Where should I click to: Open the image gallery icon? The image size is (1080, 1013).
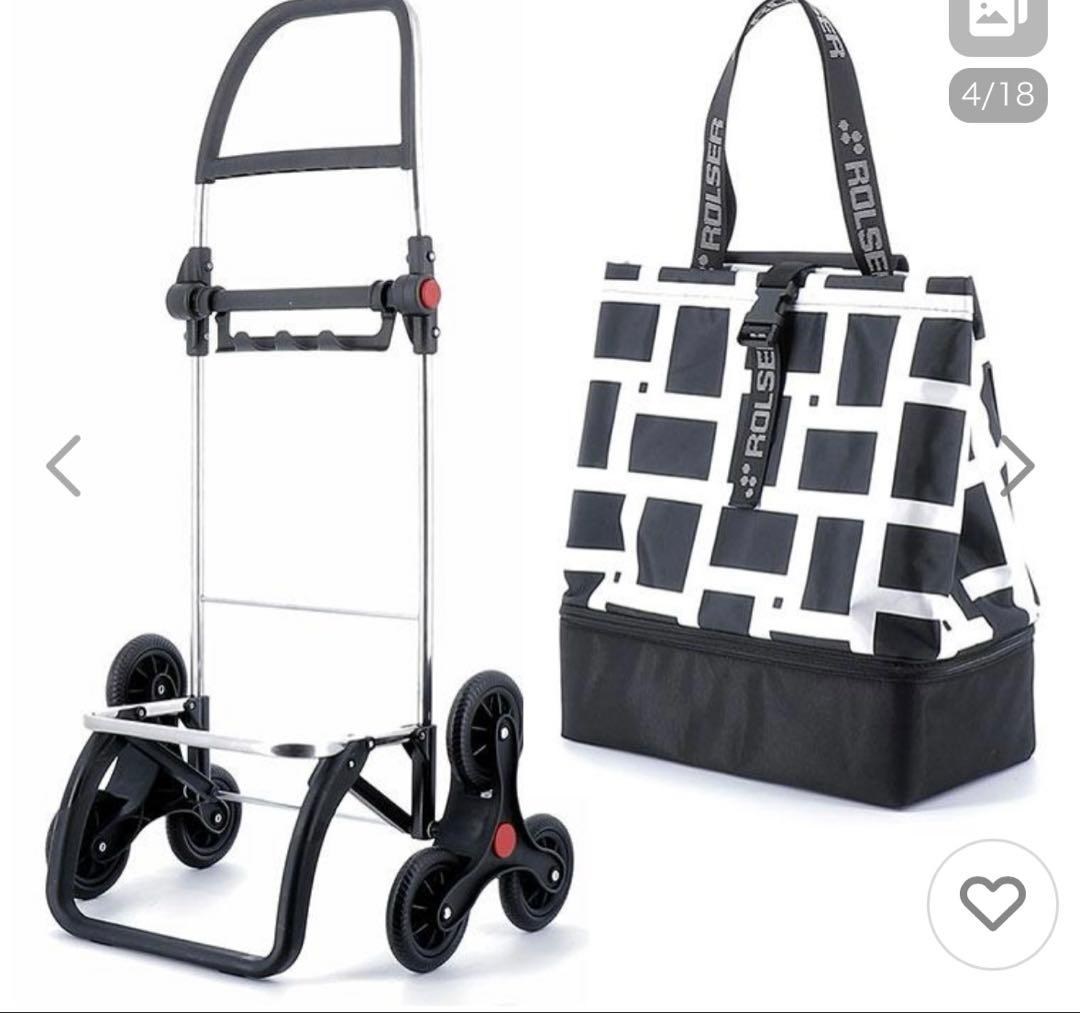tap(997, 22)
